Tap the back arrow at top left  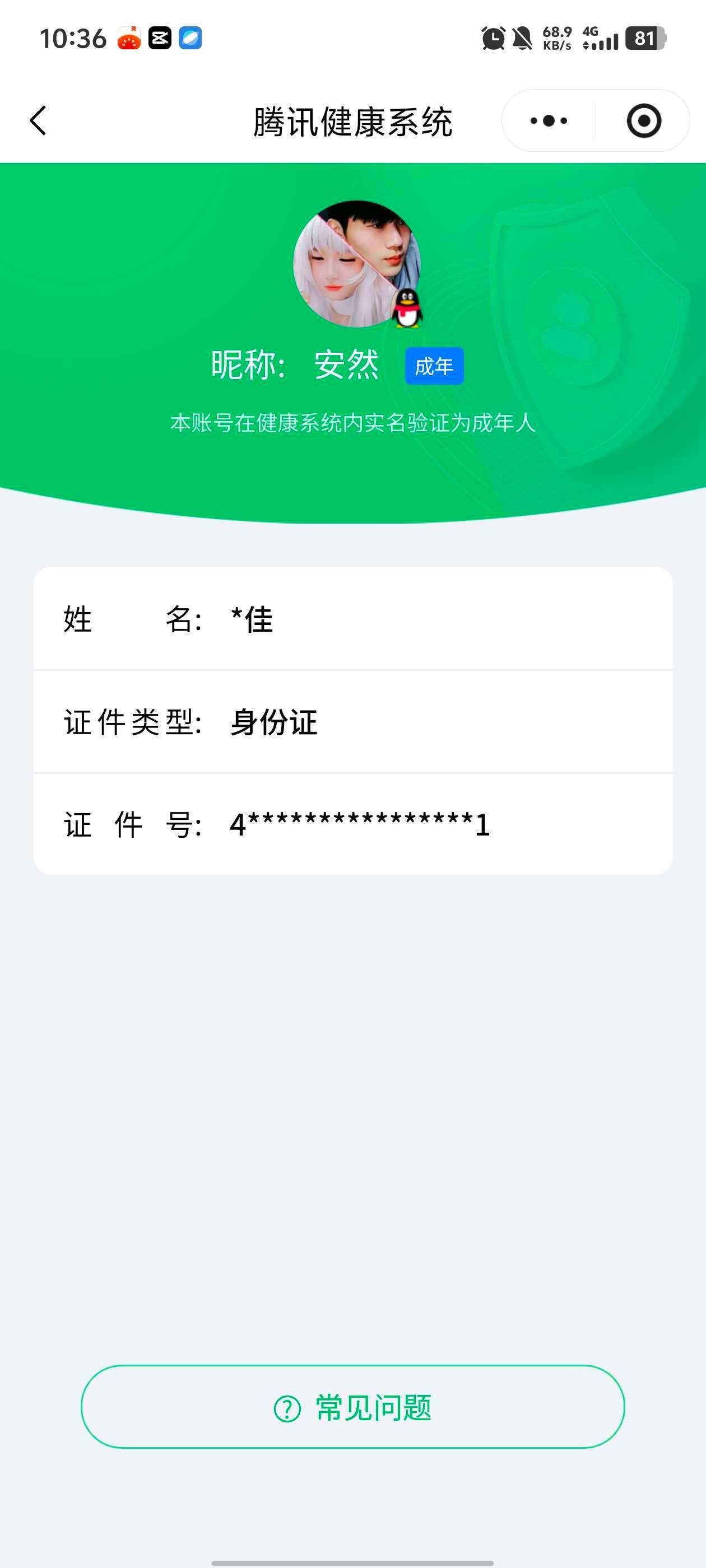click(38, 120)
